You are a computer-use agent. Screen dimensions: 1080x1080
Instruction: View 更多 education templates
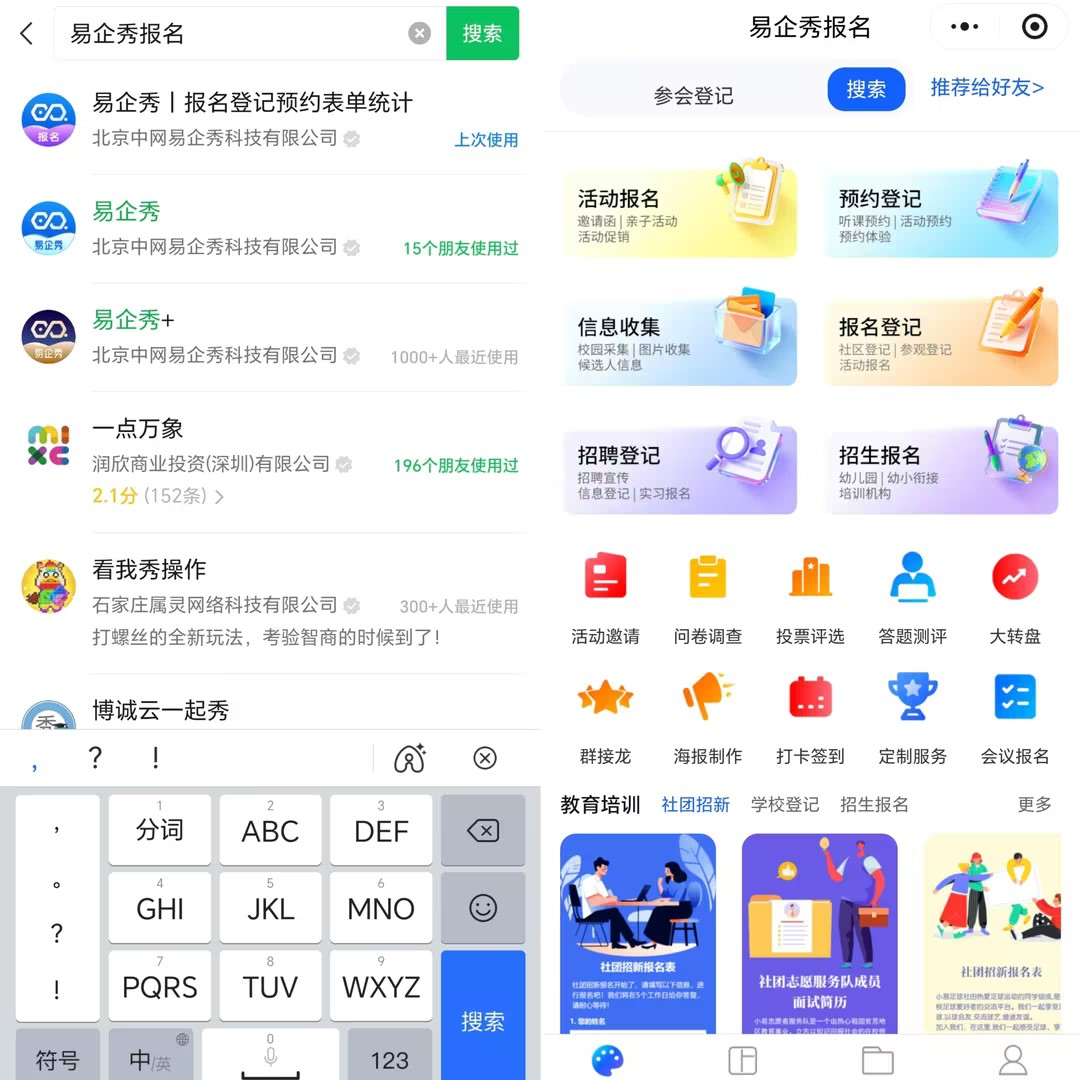1035,804
